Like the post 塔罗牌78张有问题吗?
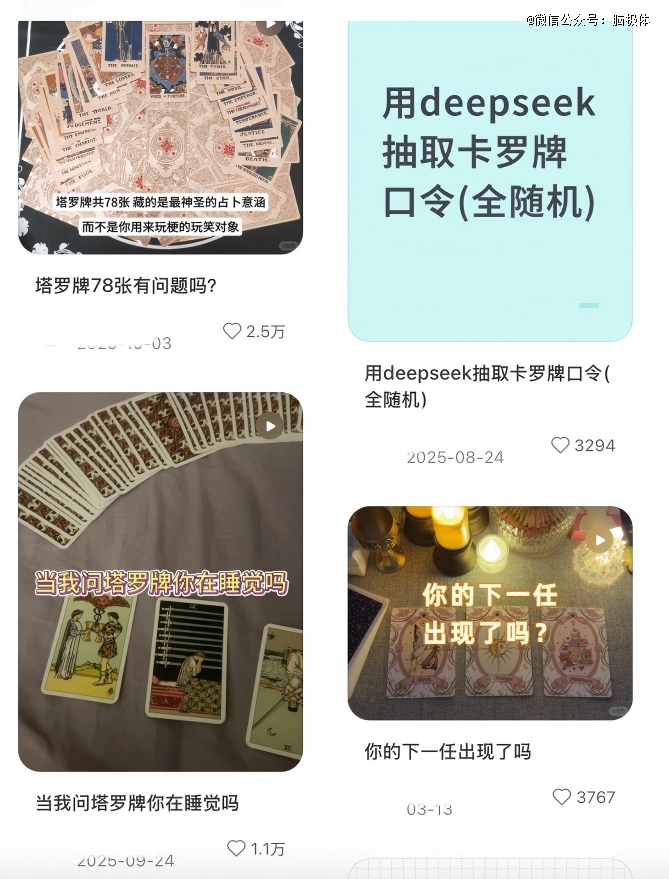This screenshot has width=669, height=879. point(233,331)
